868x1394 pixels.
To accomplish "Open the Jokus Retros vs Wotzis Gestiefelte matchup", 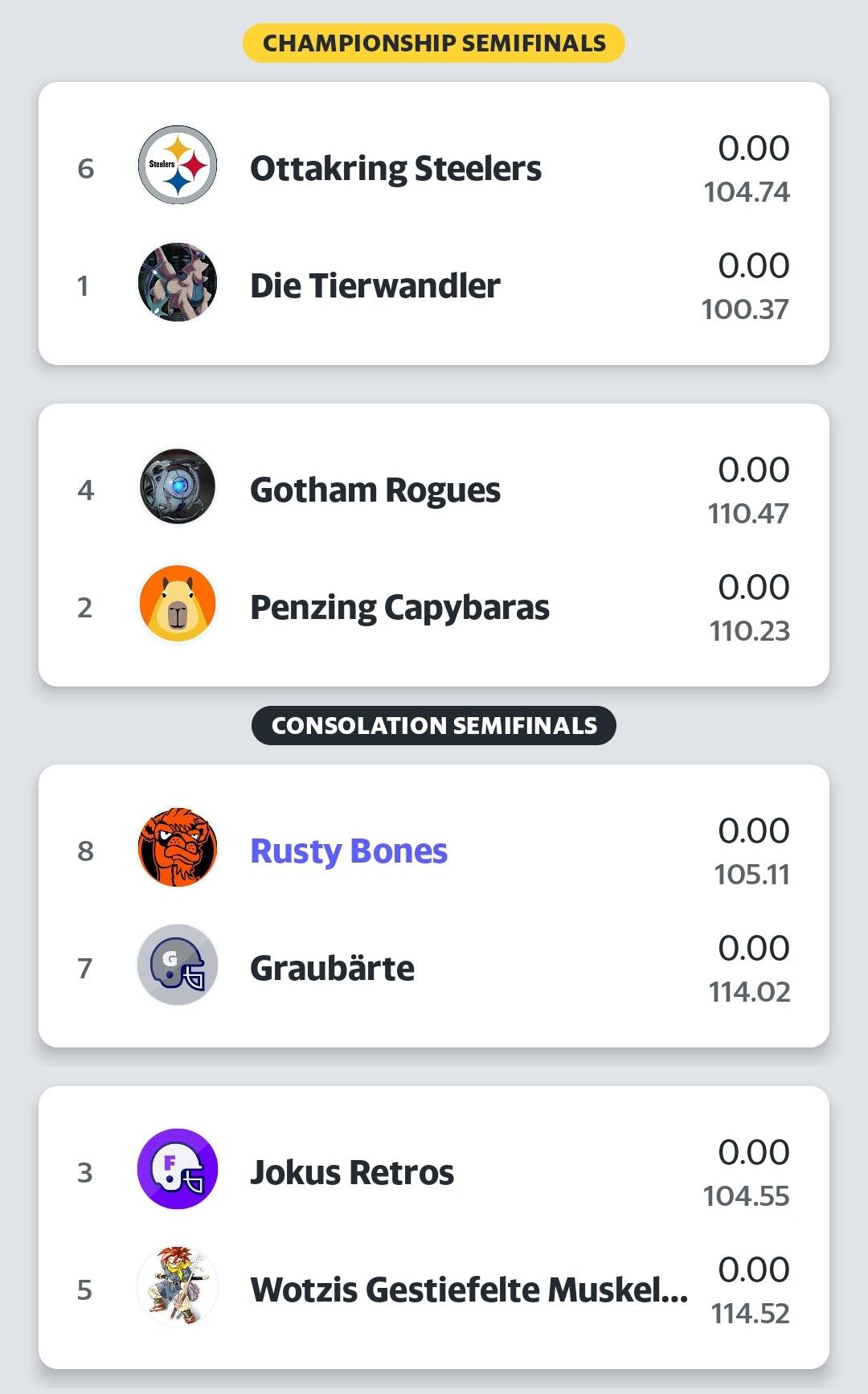I will click(434, 1228).
